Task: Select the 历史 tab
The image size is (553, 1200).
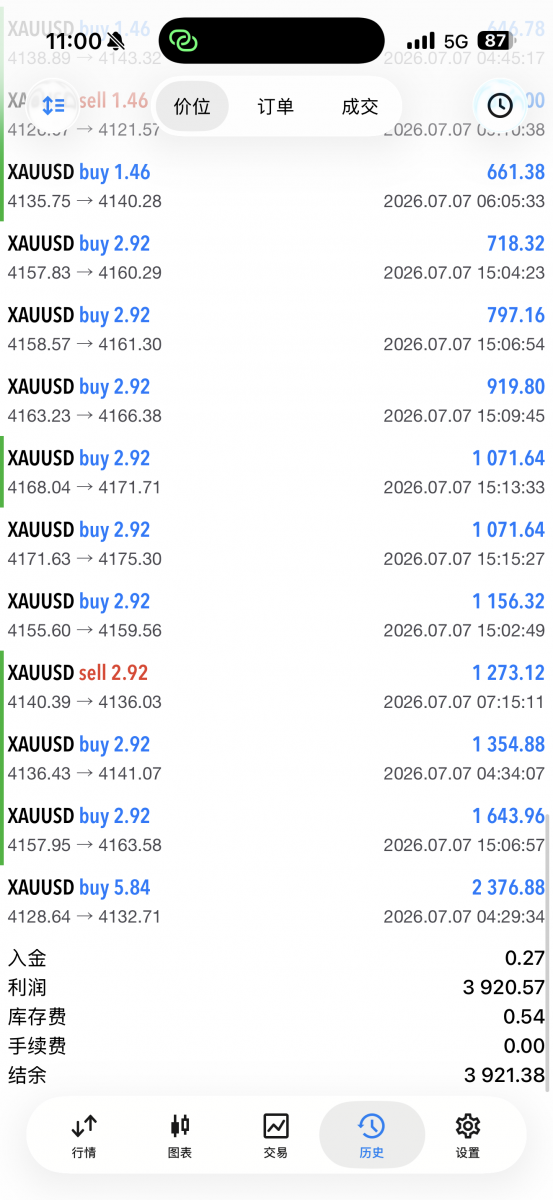Action: click(x=372, y=1136)
